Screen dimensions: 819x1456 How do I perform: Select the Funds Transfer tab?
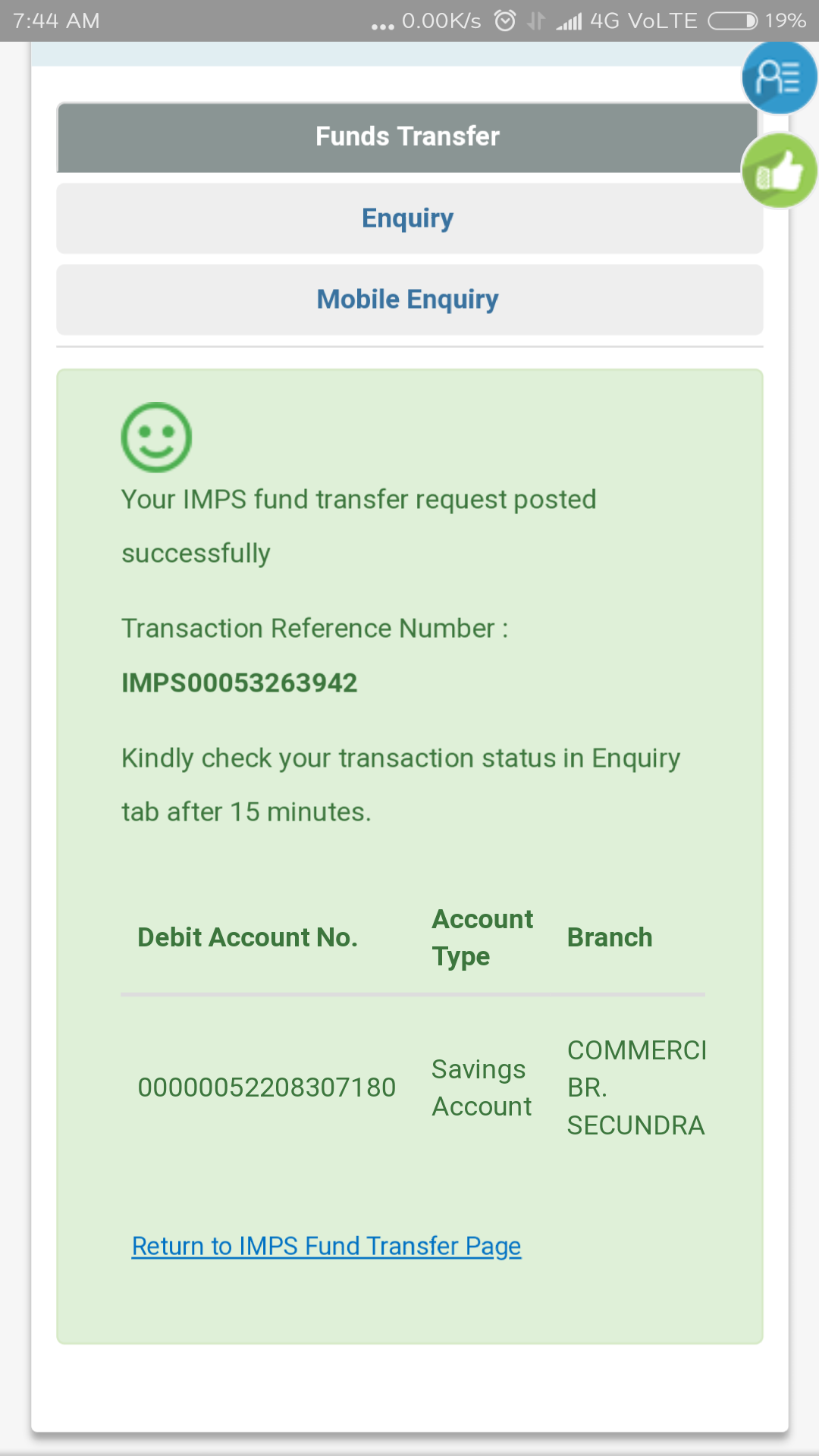click(408, 137)
